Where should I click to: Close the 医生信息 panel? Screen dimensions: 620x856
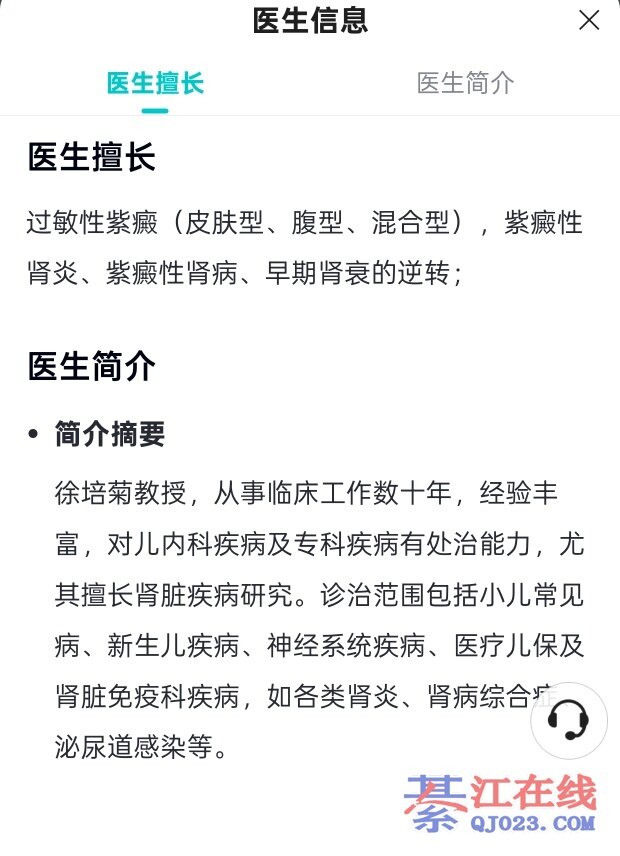(x=589, y=20)
